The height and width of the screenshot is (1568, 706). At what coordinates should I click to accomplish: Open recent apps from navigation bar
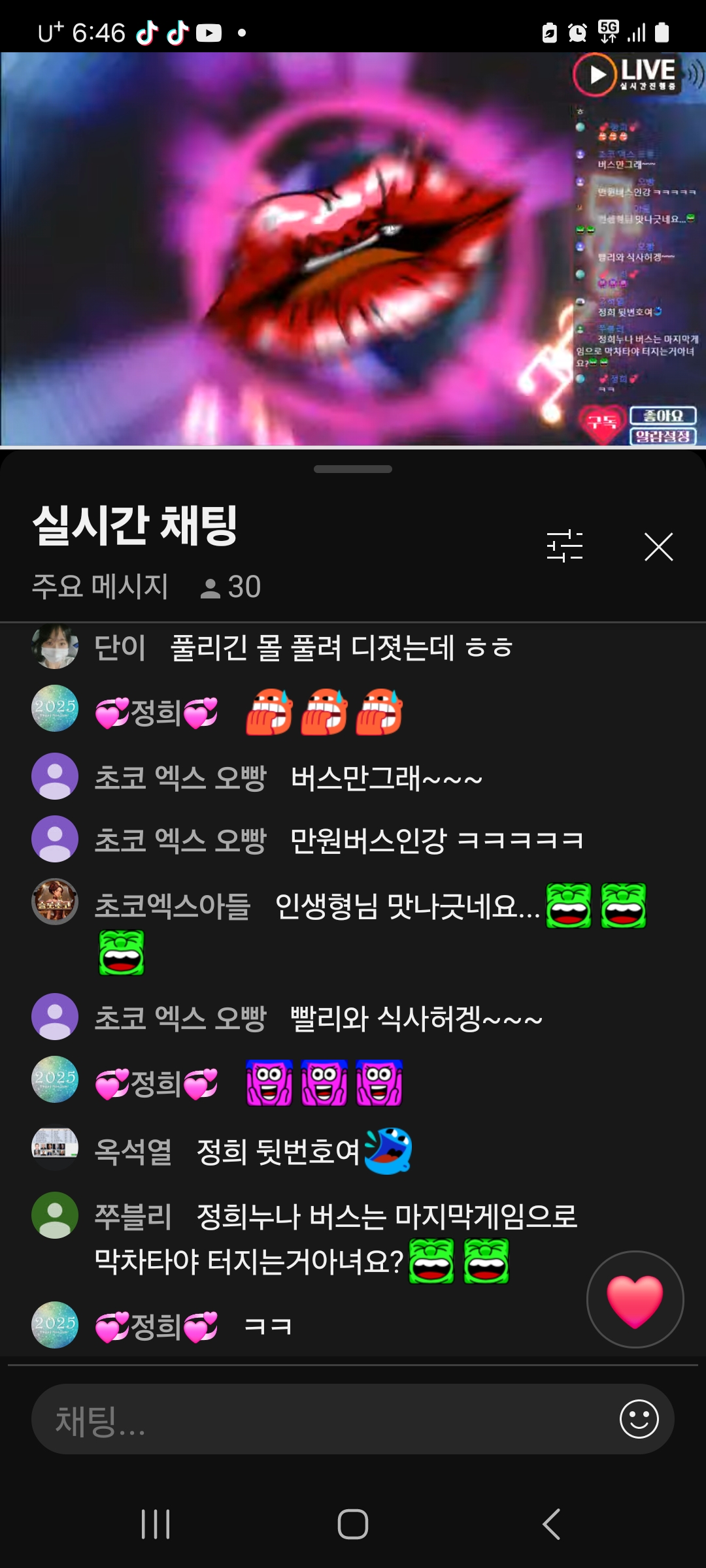tap(156, 1524)
